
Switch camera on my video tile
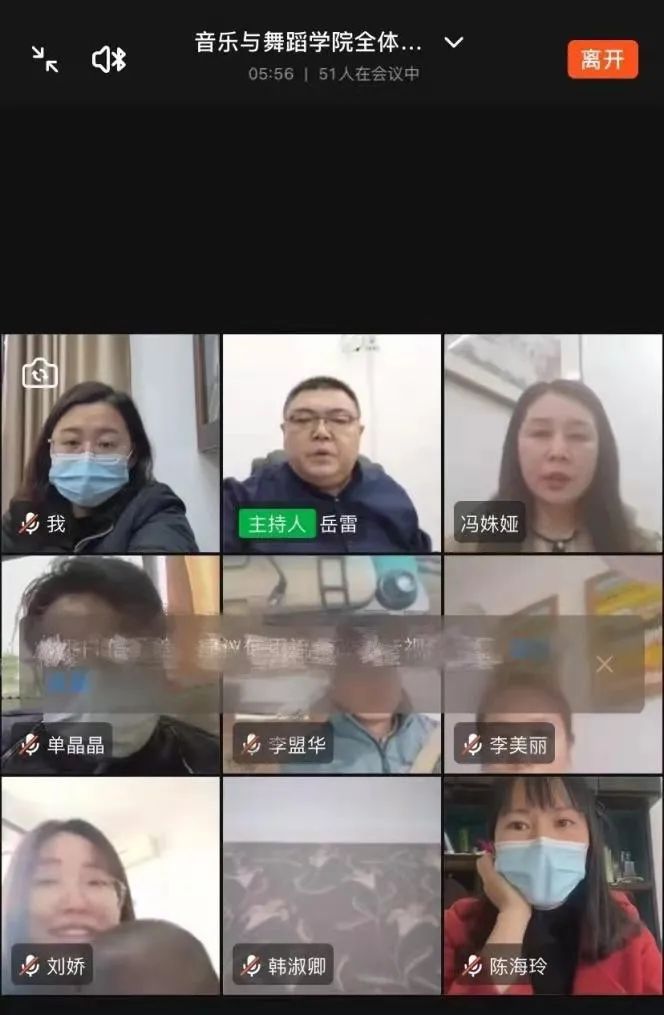coord(40,374)
